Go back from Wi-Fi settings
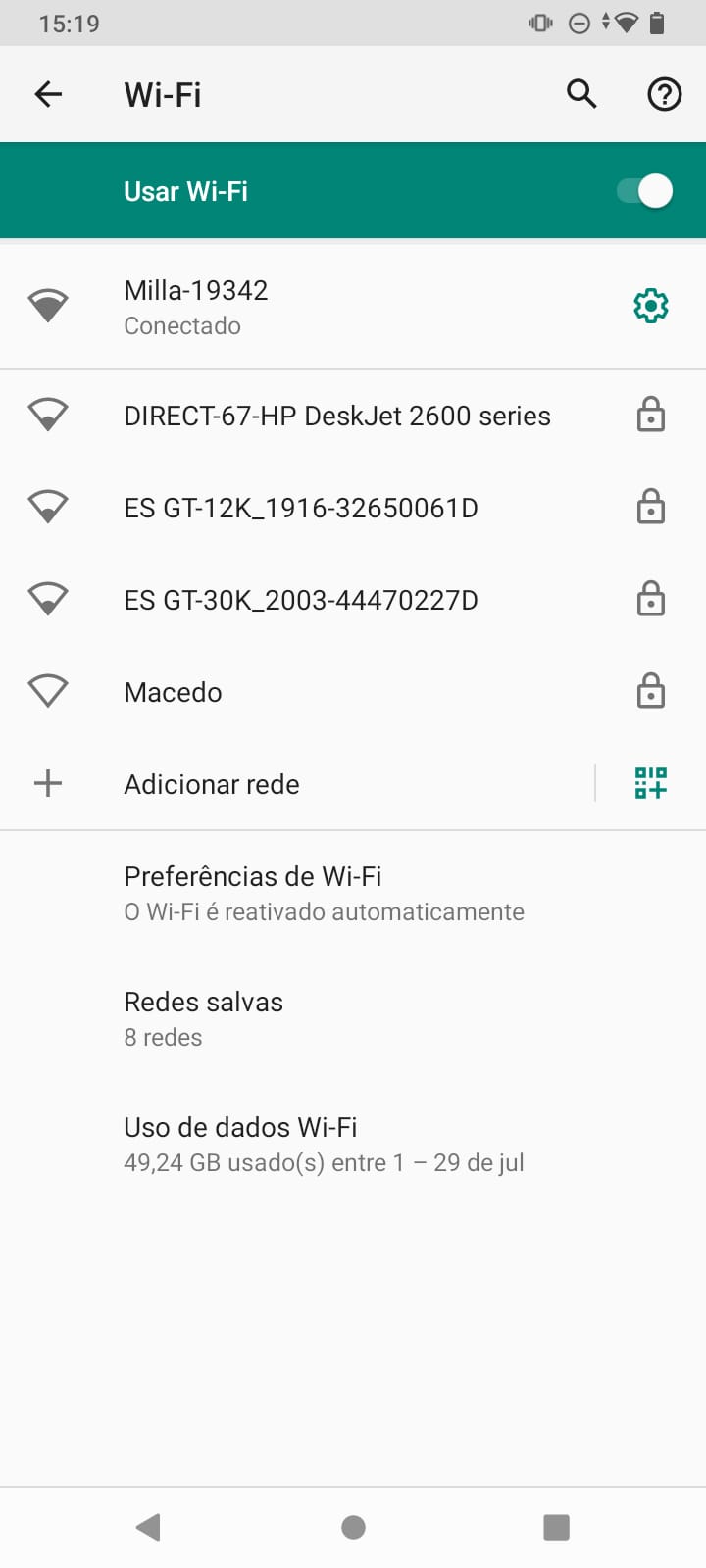 click(48, 94)
